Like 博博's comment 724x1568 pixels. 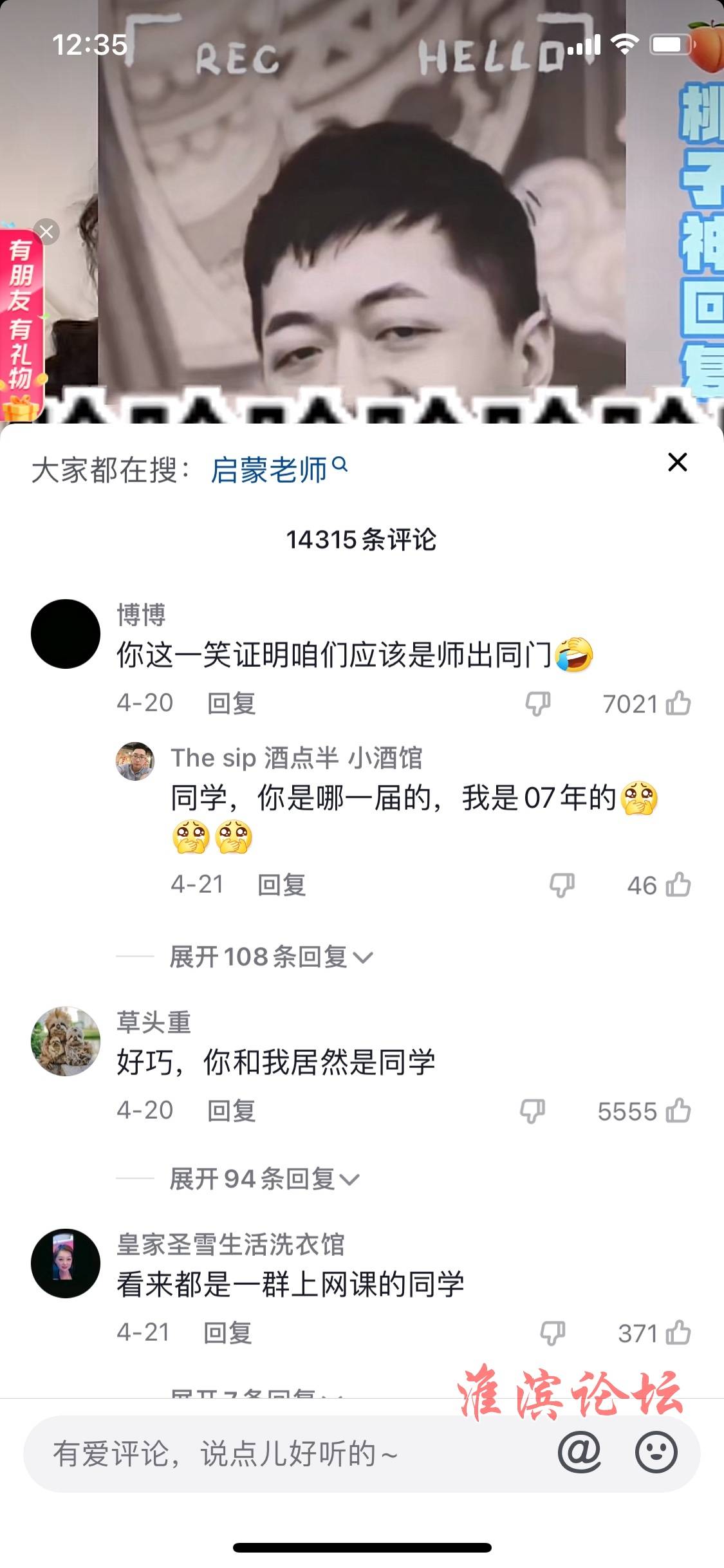pos(678,703)
